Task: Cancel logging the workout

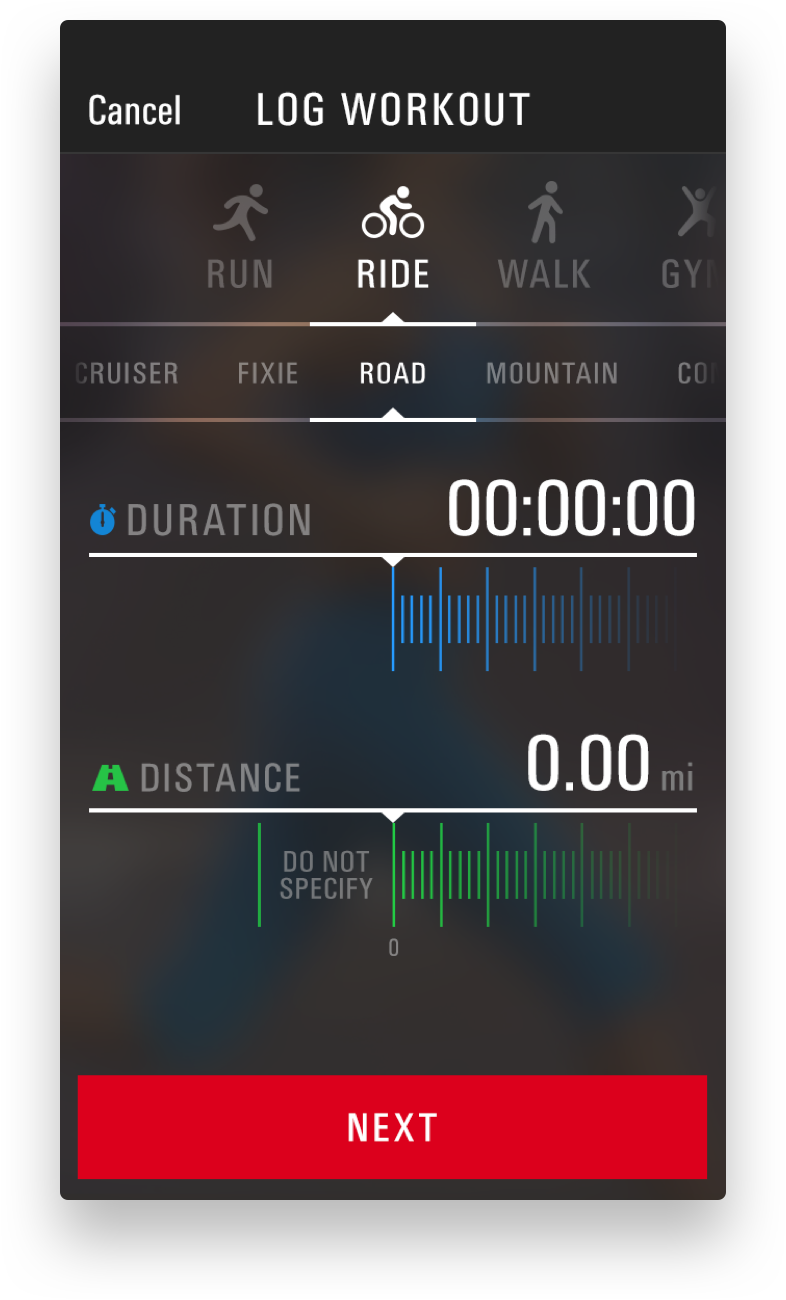Action: click(135, 110)
